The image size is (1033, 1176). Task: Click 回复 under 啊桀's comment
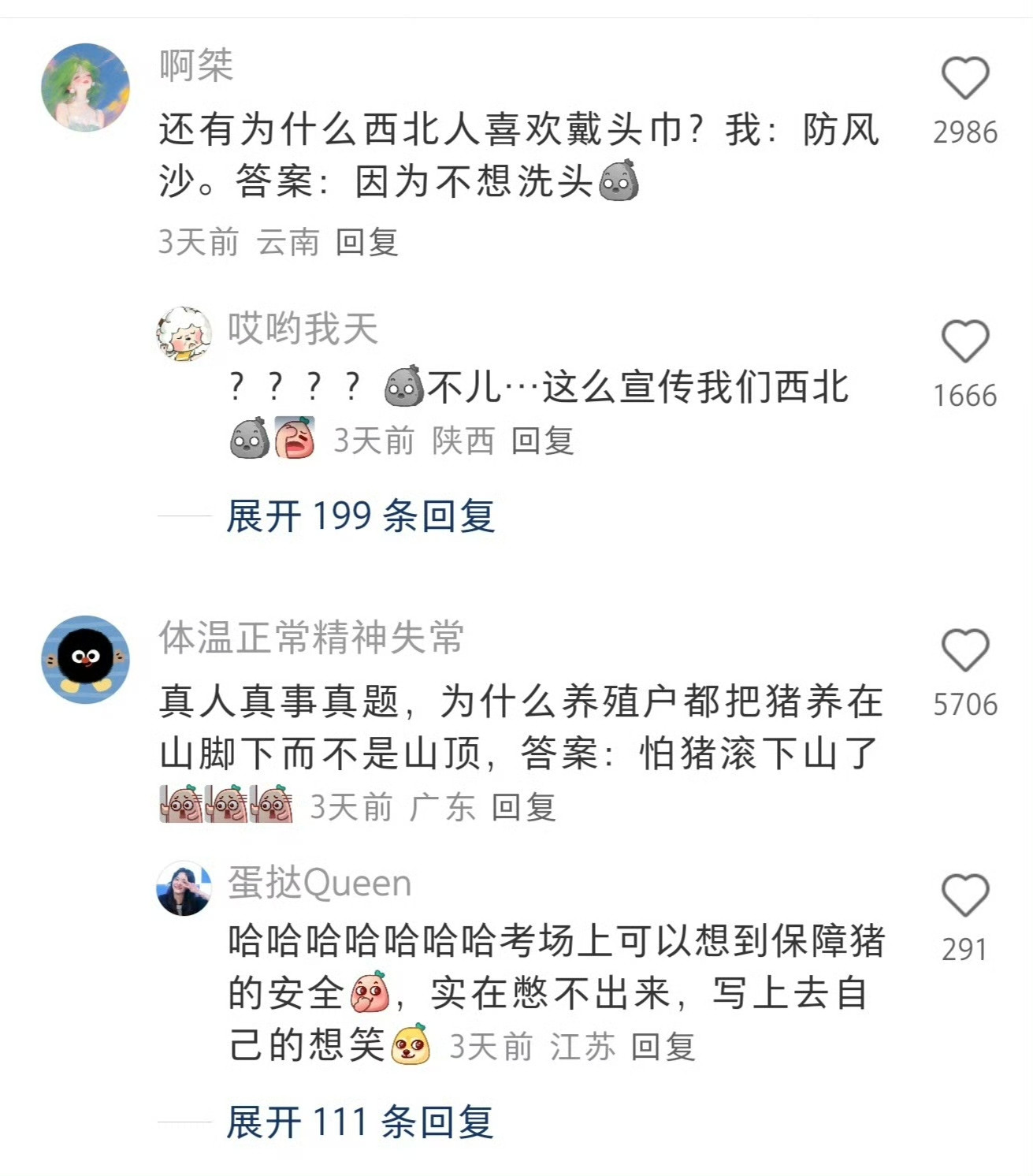coord(367,244)
